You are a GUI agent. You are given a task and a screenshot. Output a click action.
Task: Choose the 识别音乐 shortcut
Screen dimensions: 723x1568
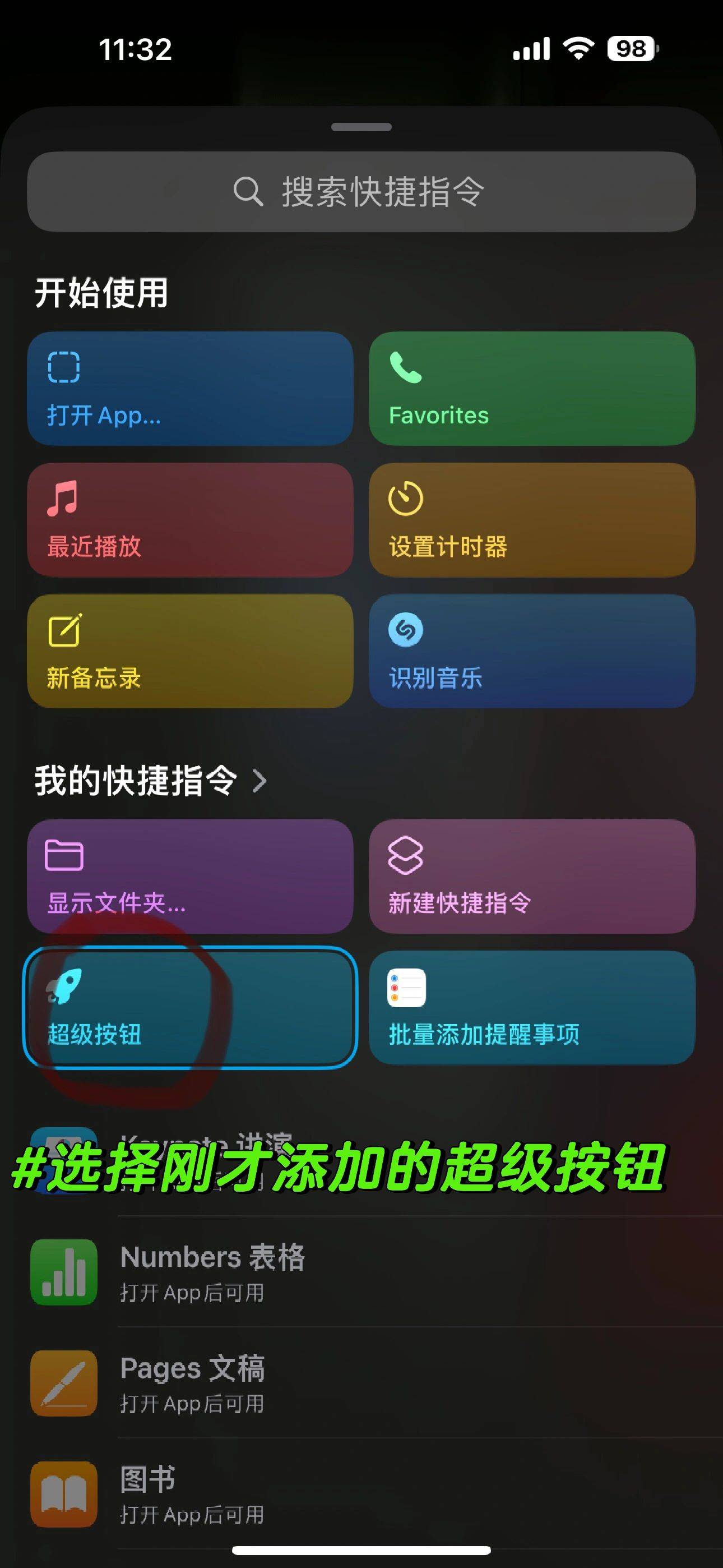click(x=532, y=651)
